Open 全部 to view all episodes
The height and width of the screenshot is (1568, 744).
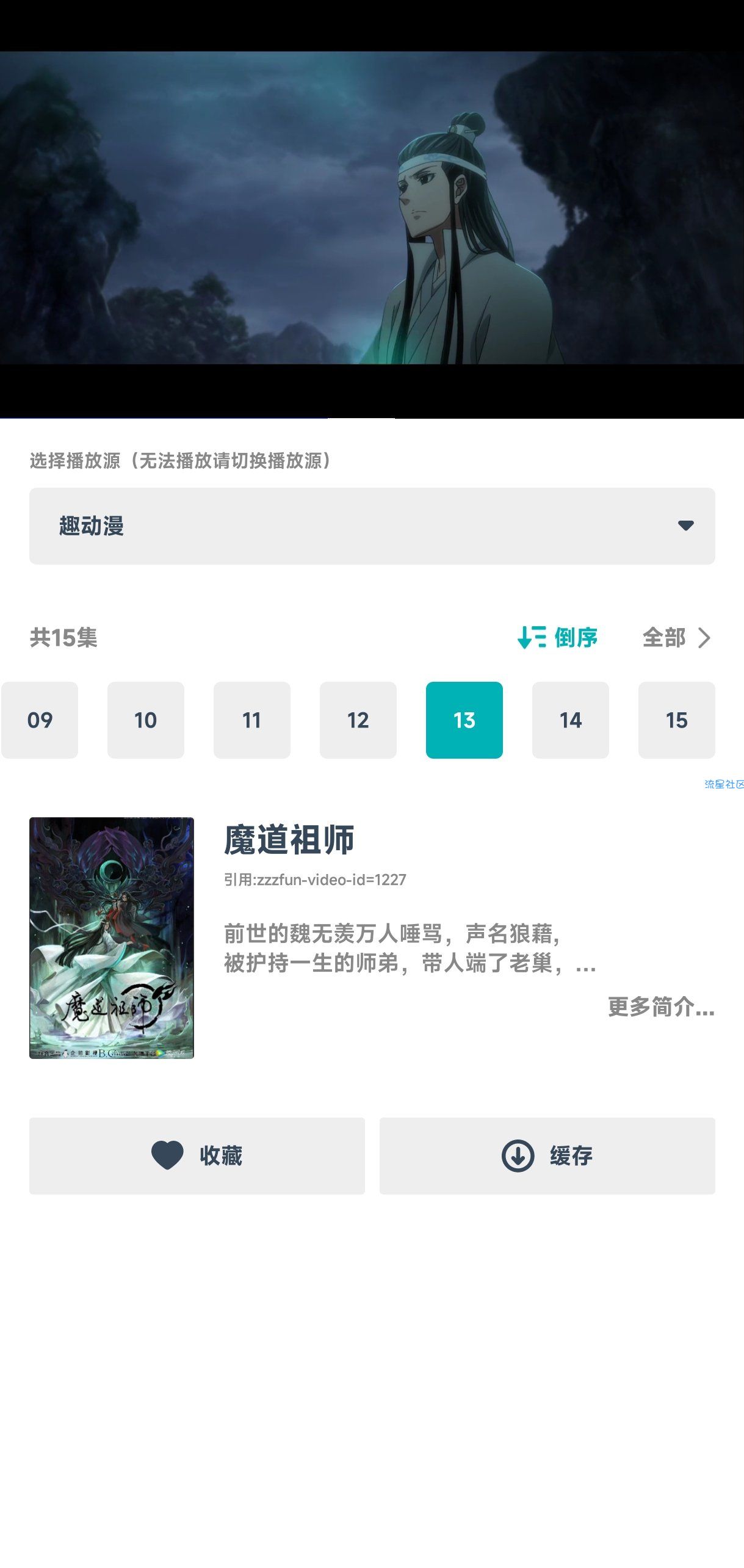point(676,637)
